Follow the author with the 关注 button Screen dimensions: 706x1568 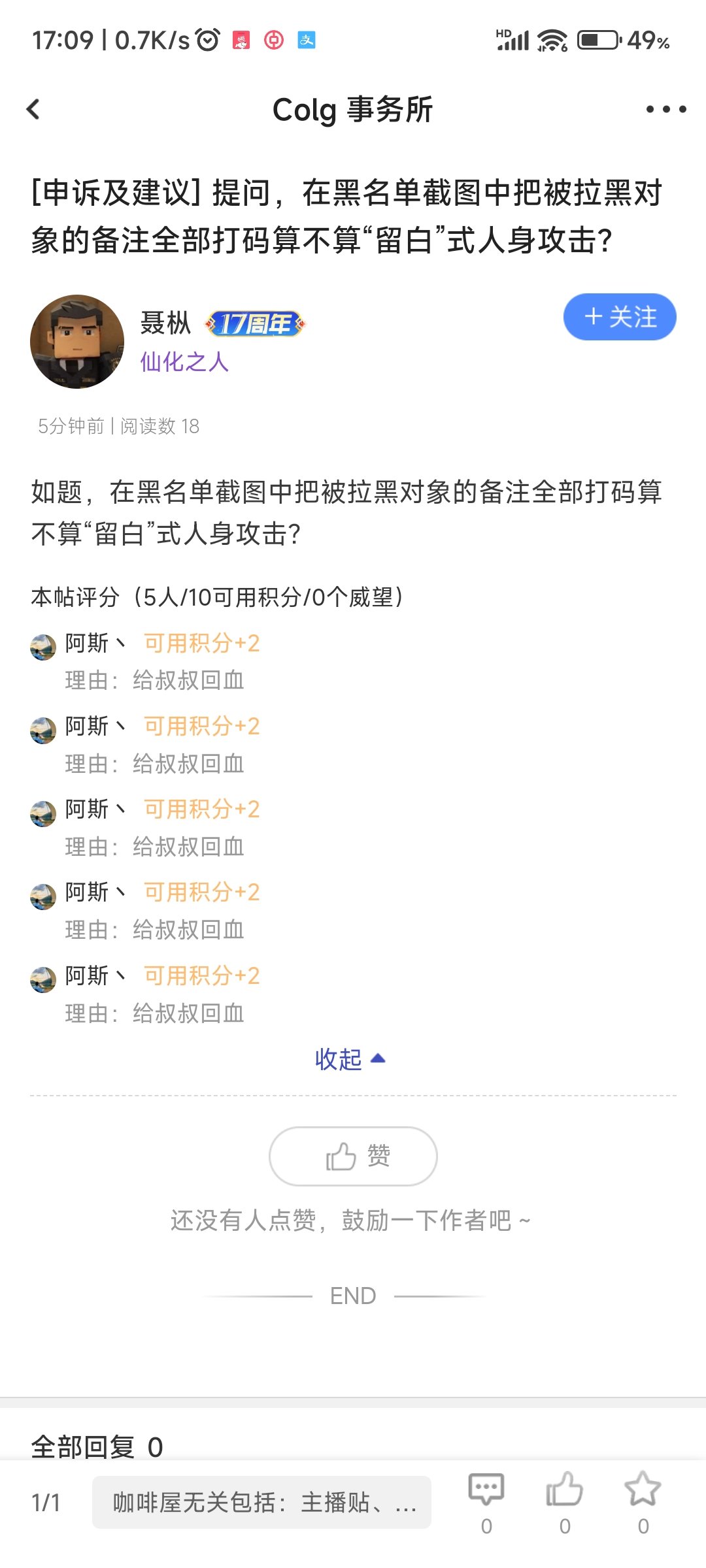point(619,317)
